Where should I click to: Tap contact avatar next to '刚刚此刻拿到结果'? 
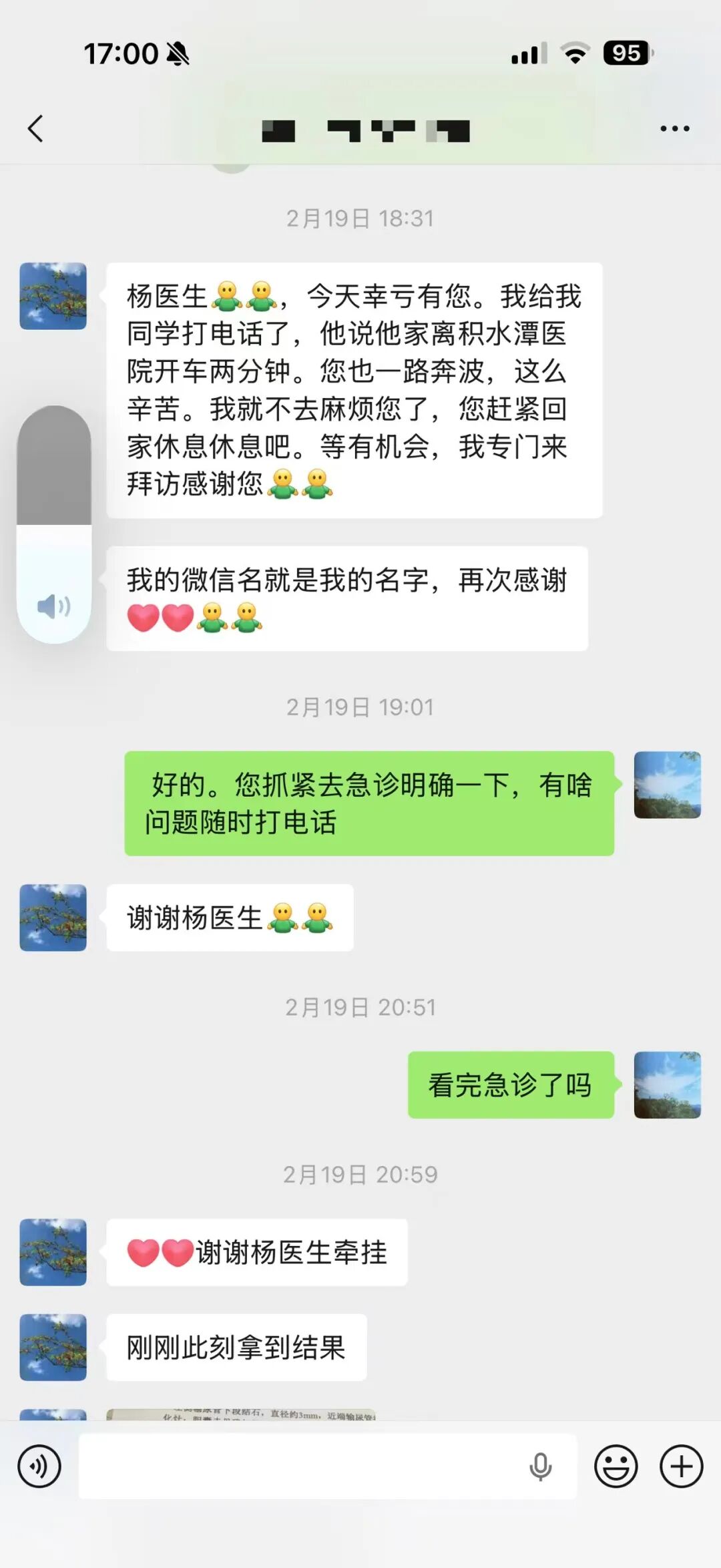[53, 1347]
